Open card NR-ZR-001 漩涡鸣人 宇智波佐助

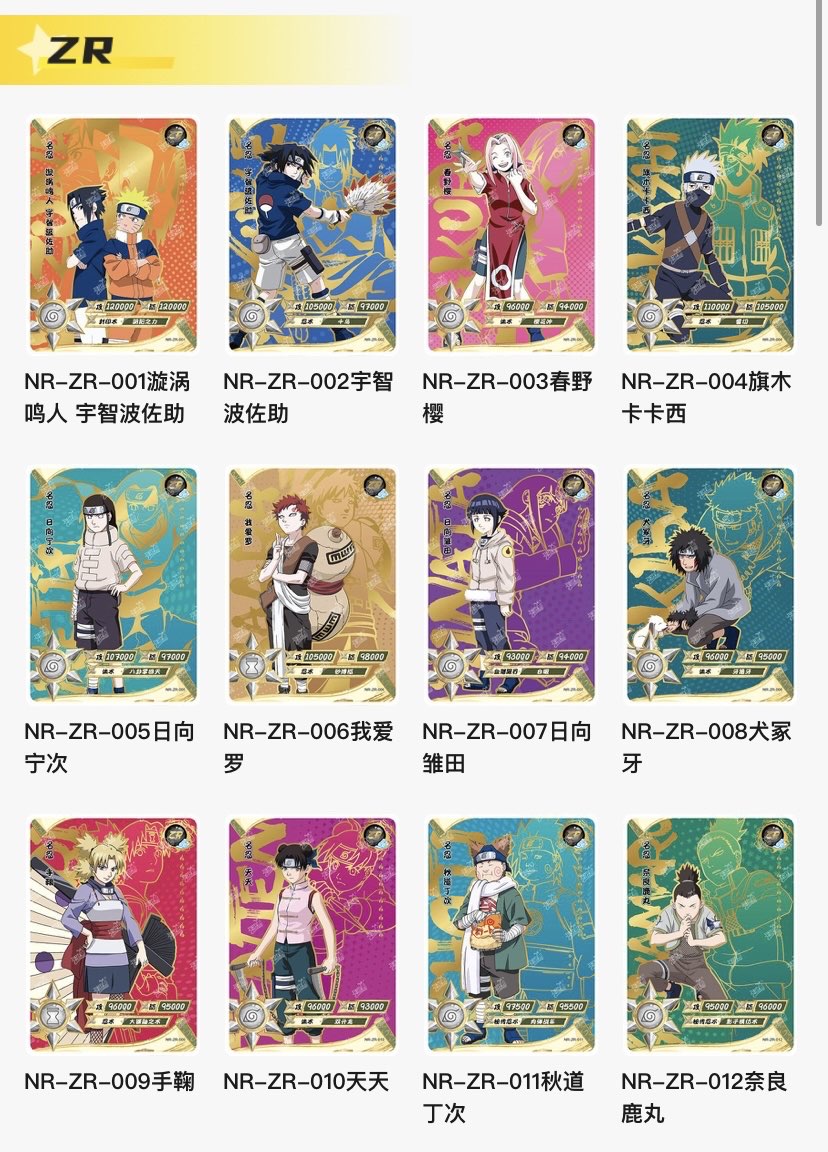113,235
